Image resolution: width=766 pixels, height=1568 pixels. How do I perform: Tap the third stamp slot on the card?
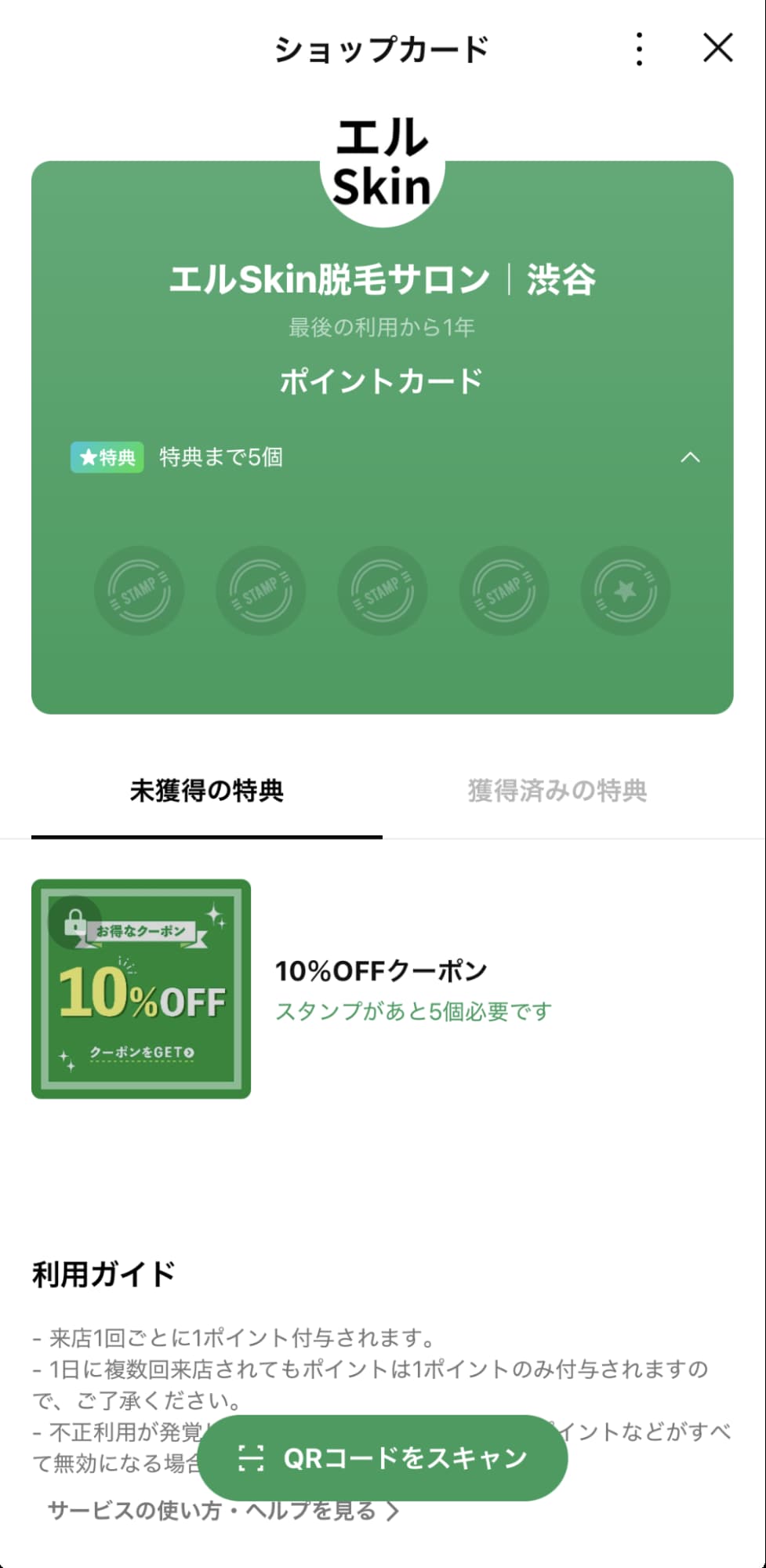click(382, 591)
